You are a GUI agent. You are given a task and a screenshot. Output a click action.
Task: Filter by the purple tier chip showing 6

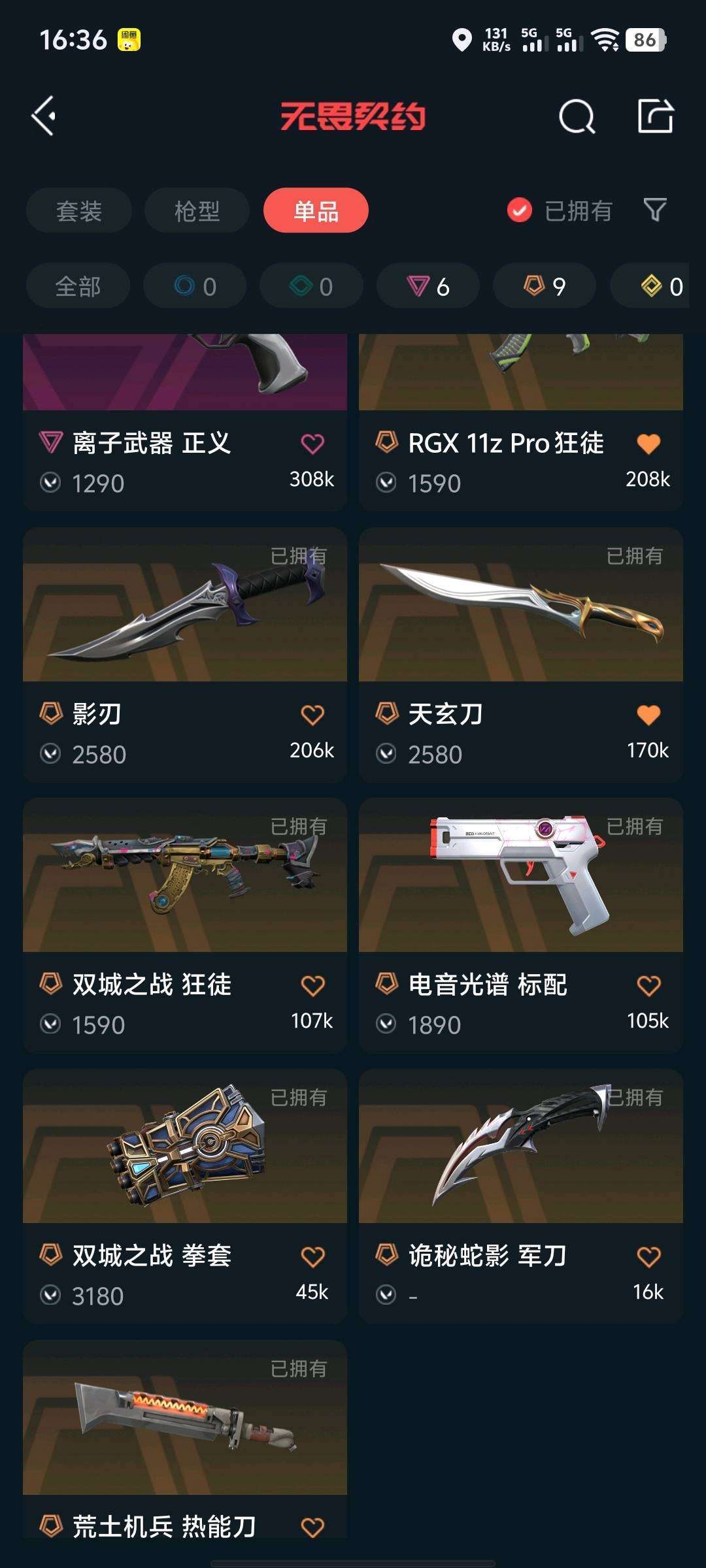[x=428, y=286]
